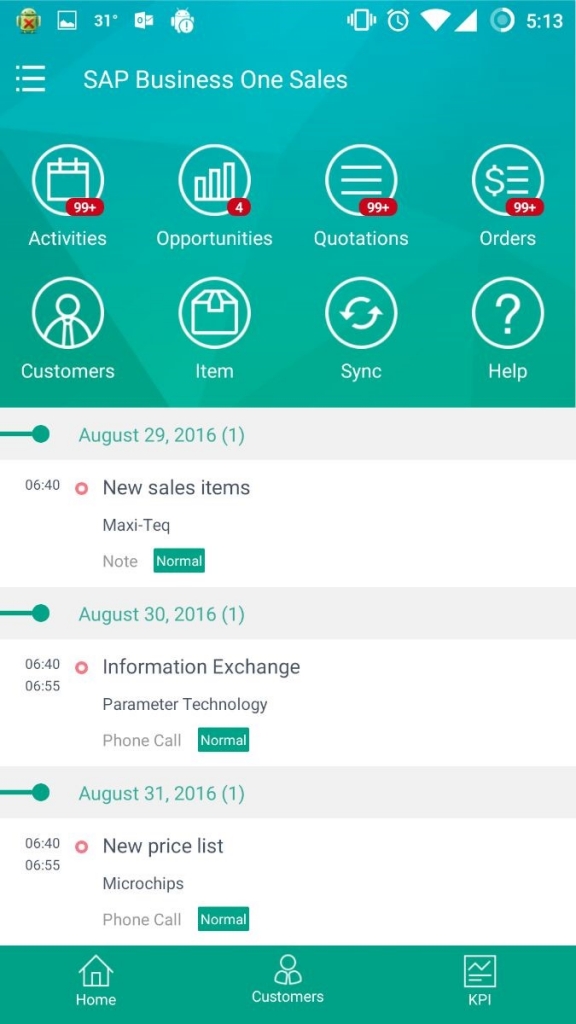Open the Help section

507,329
